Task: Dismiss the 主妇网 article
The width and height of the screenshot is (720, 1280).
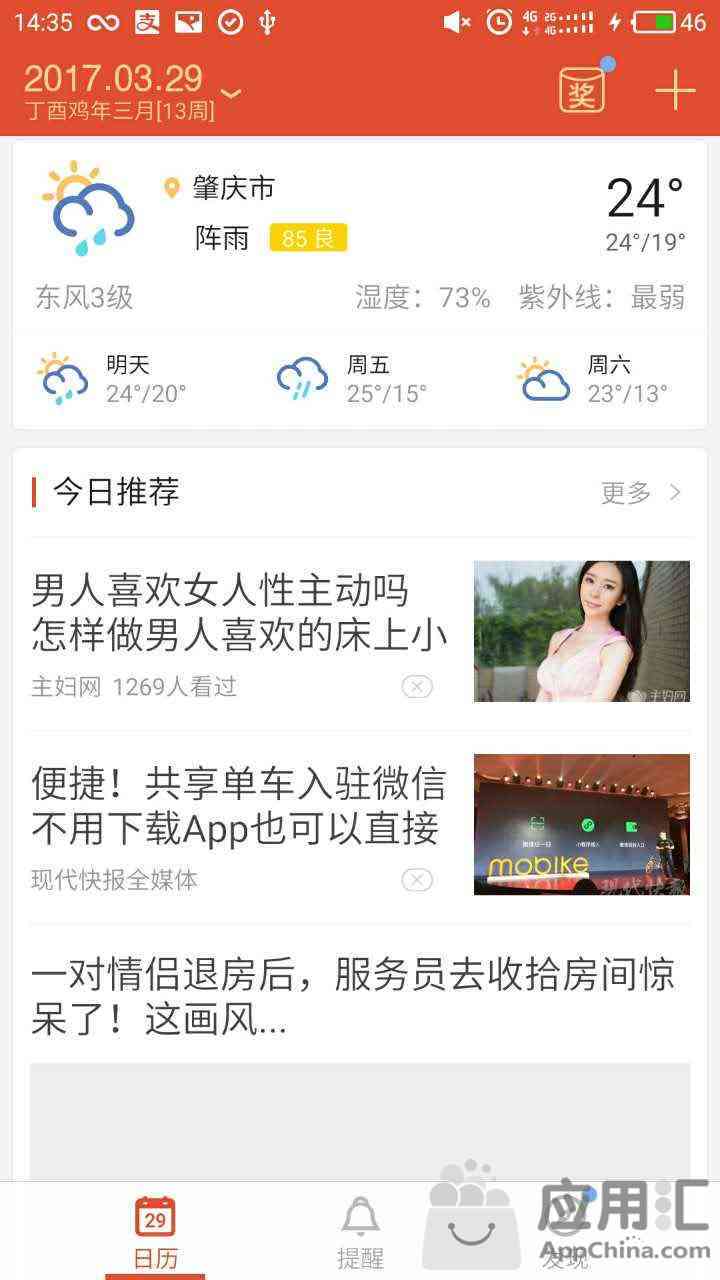Action: coord(417,686)
